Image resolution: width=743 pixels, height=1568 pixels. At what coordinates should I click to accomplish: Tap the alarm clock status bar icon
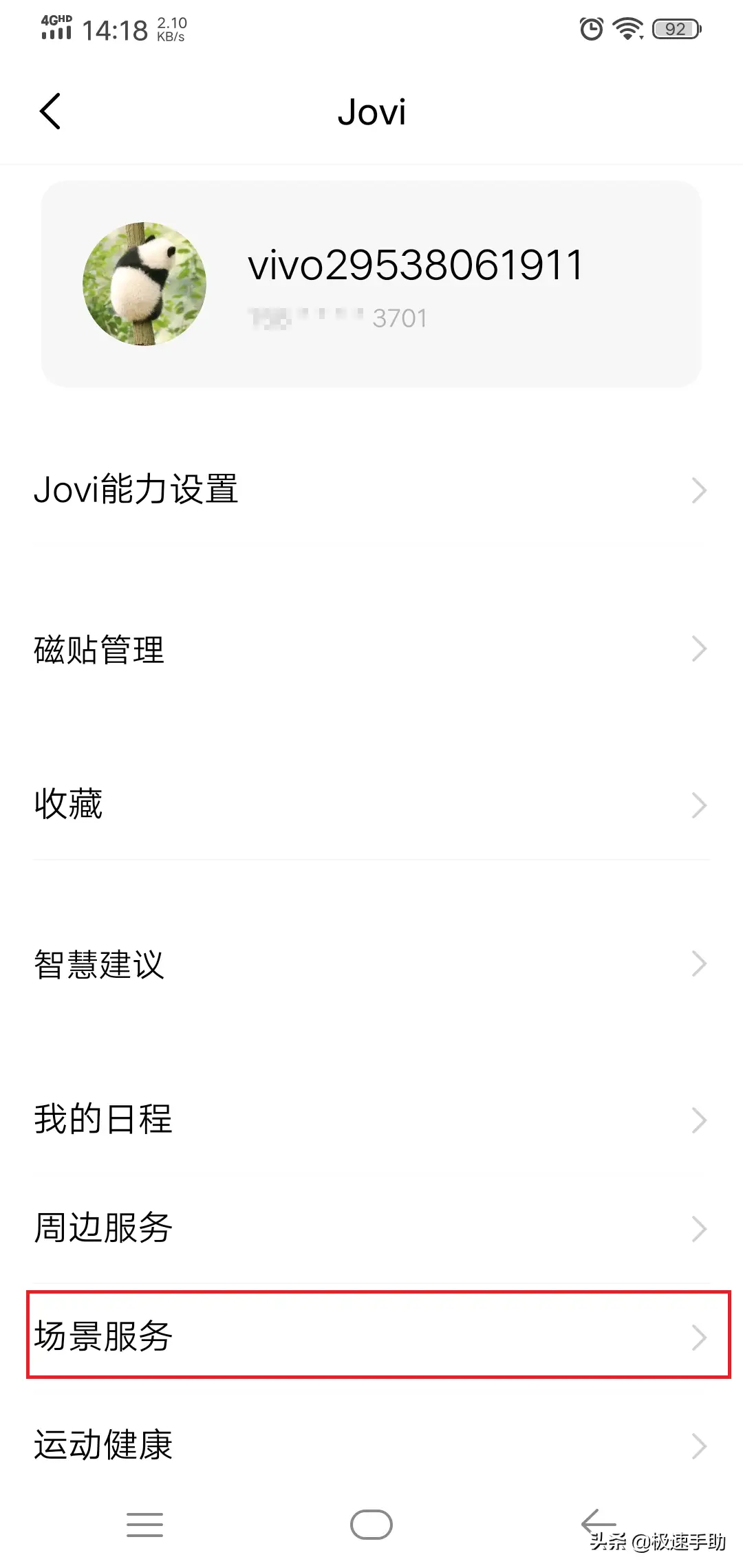pyautogui.click(x=590, y=29)
